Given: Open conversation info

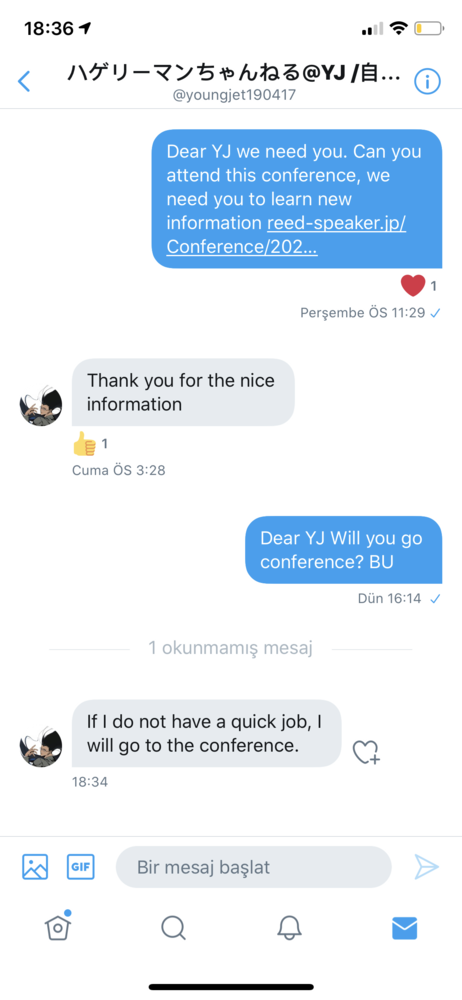Looking at the screenshot, I should 428,82.
